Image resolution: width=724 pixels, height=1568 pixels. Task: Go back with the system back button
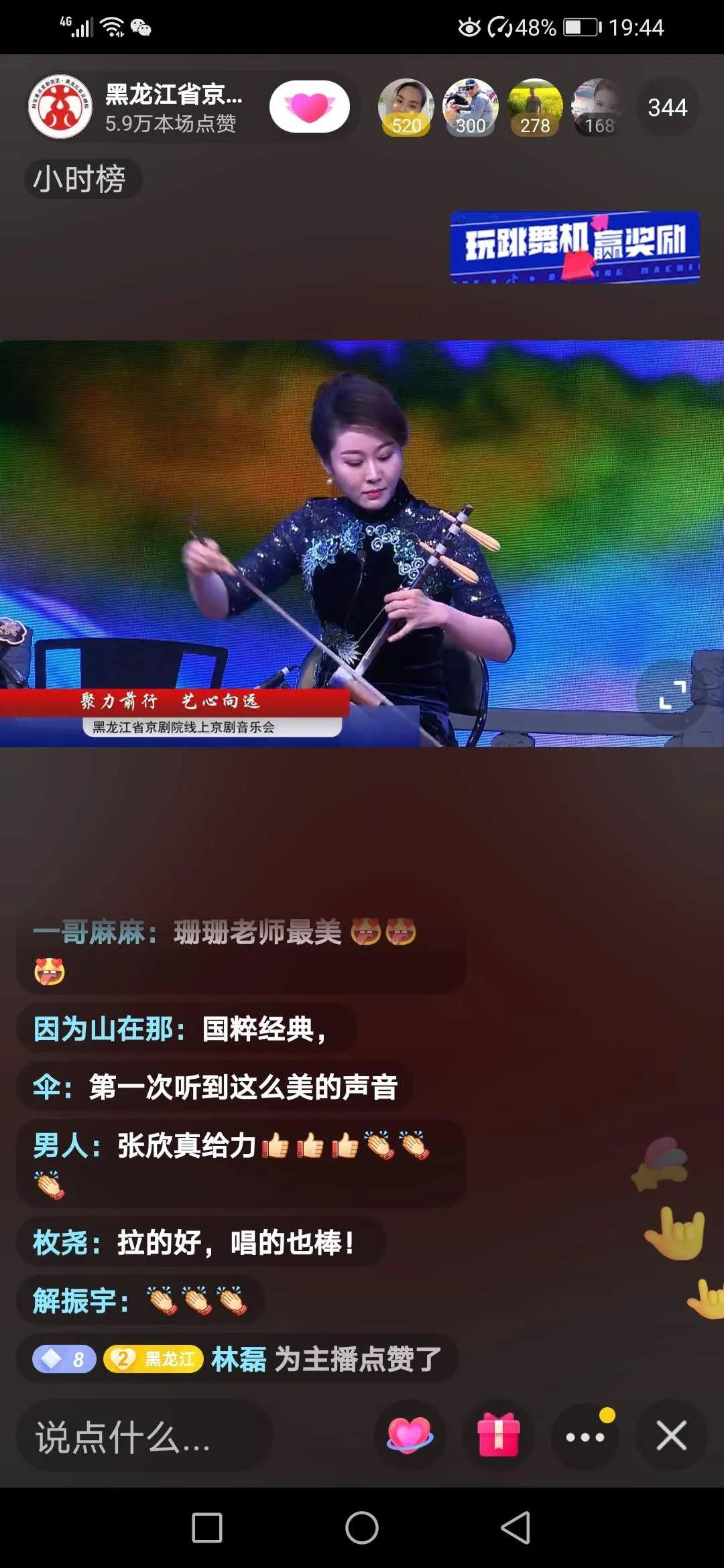tap(516, 1528)
